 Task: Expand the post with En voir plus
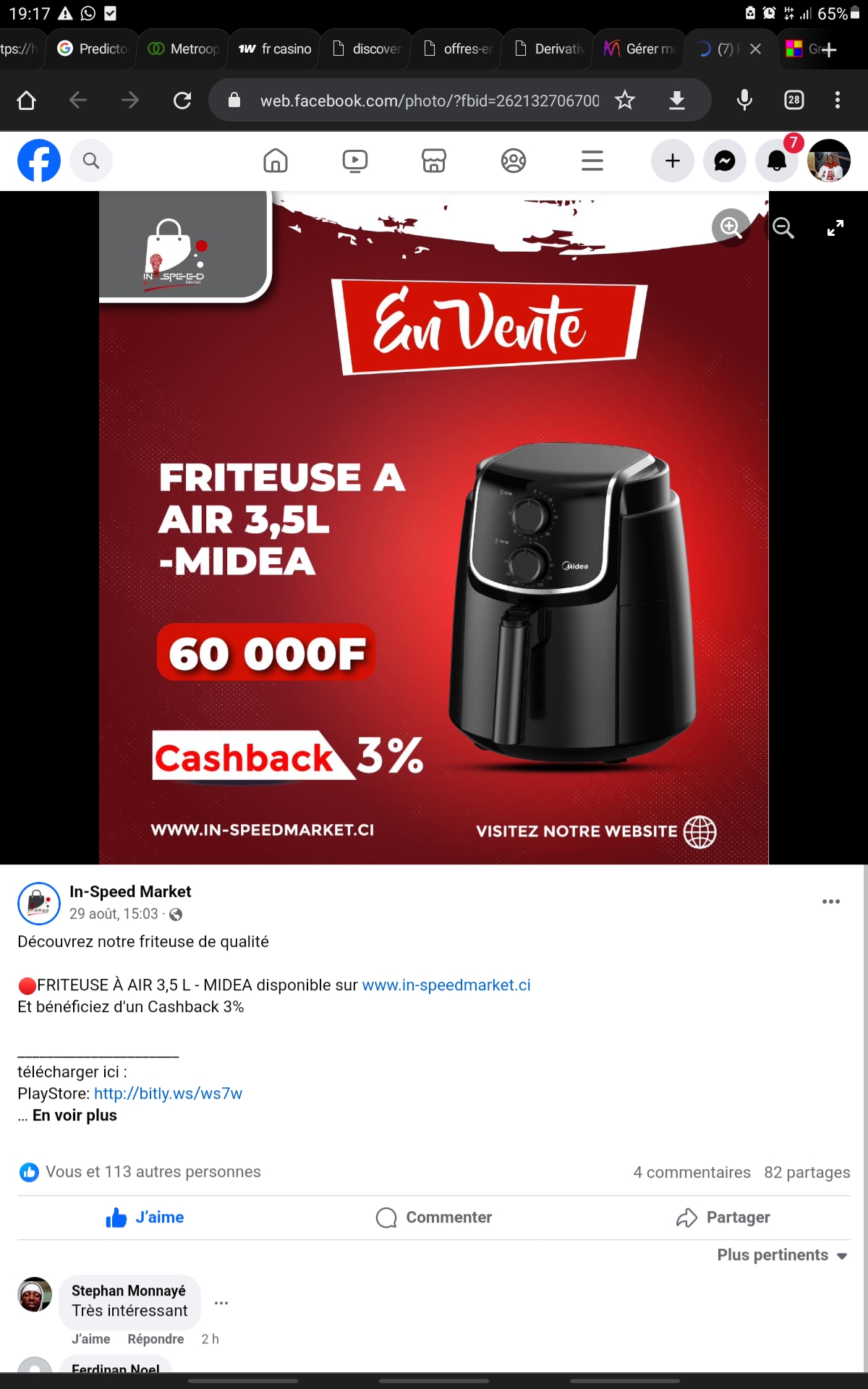[x=75, y=1115]
